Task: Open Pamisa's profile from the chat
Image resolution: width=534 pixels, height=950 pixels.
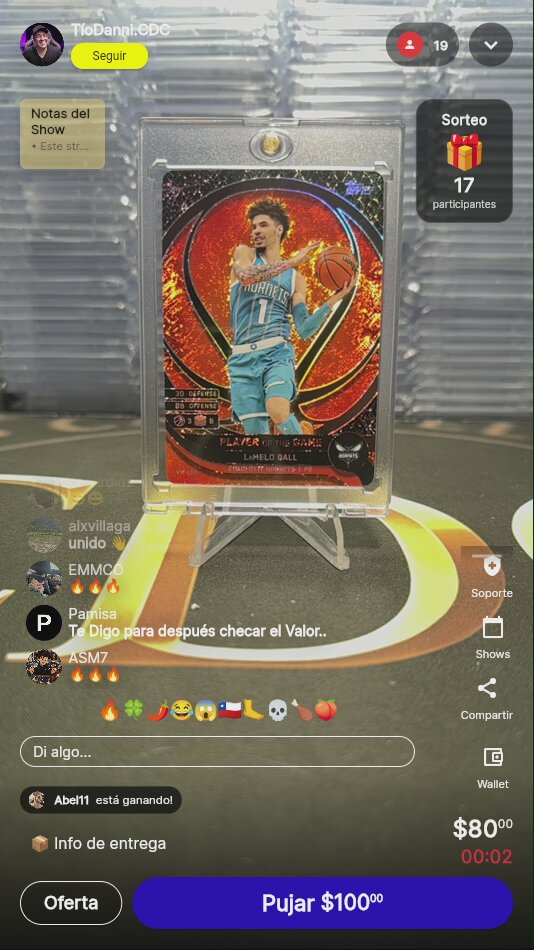Action: coord(44,622)
